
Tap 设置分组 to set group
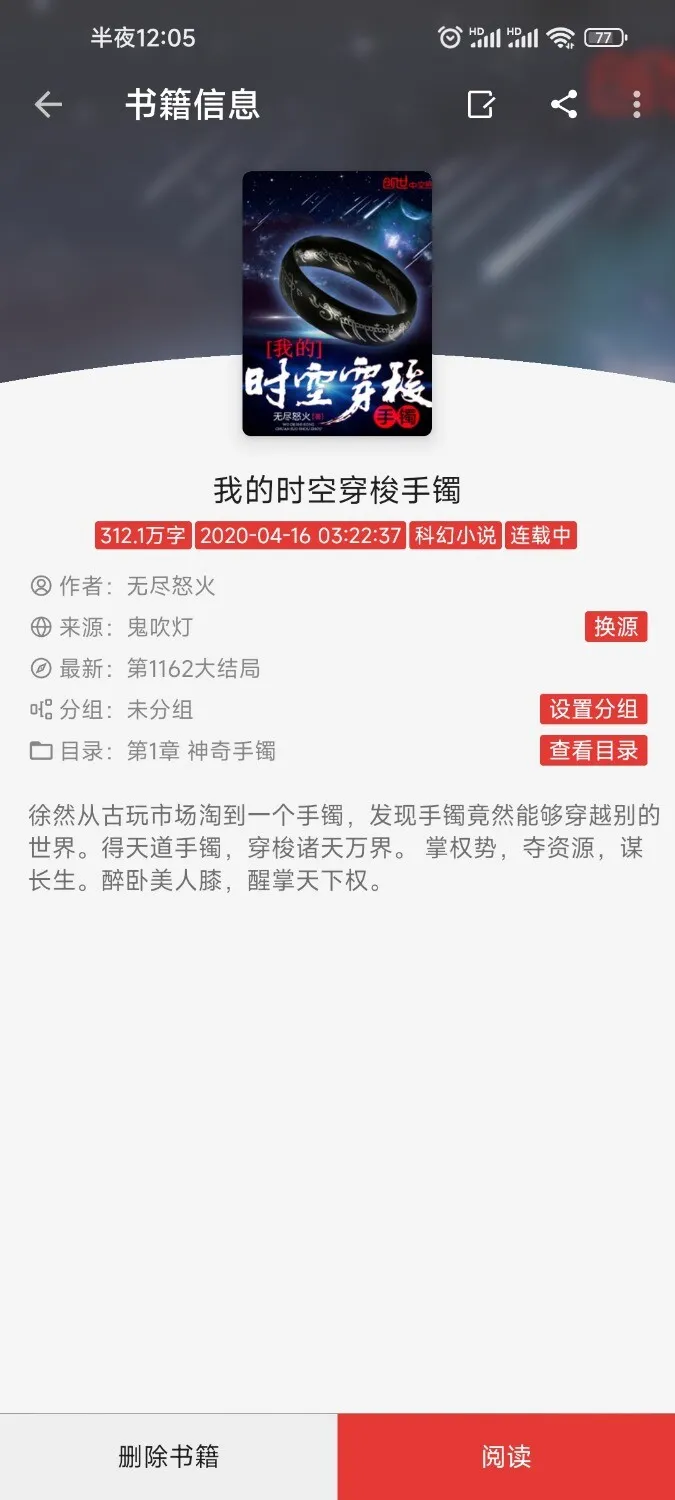tap(593, 709)
